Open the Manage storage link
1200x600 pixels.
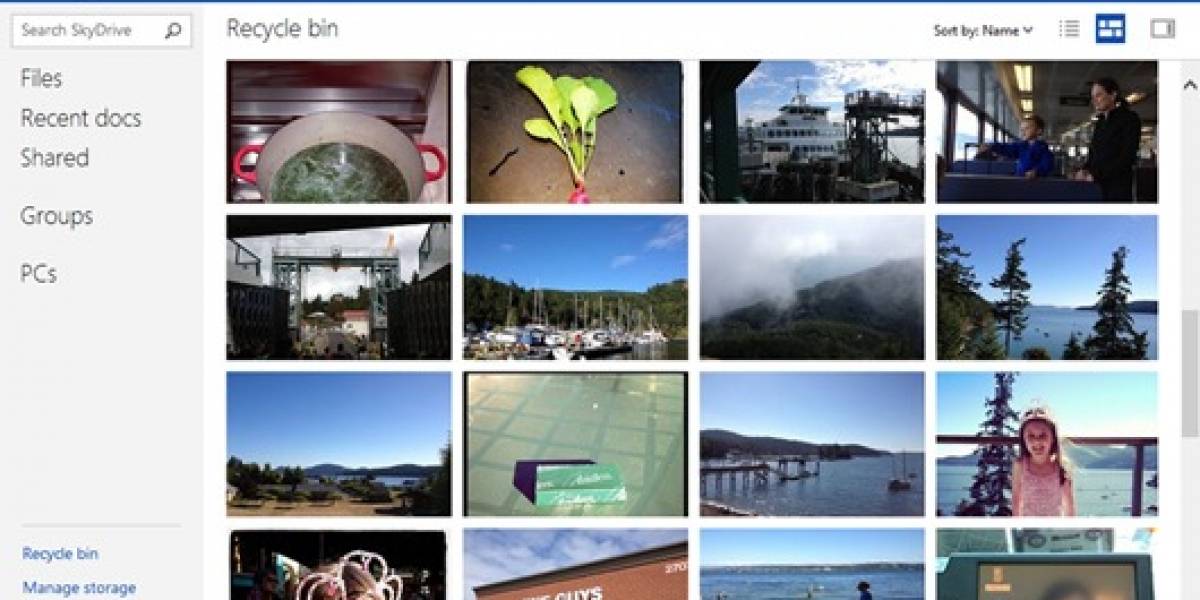click(79, 587)
